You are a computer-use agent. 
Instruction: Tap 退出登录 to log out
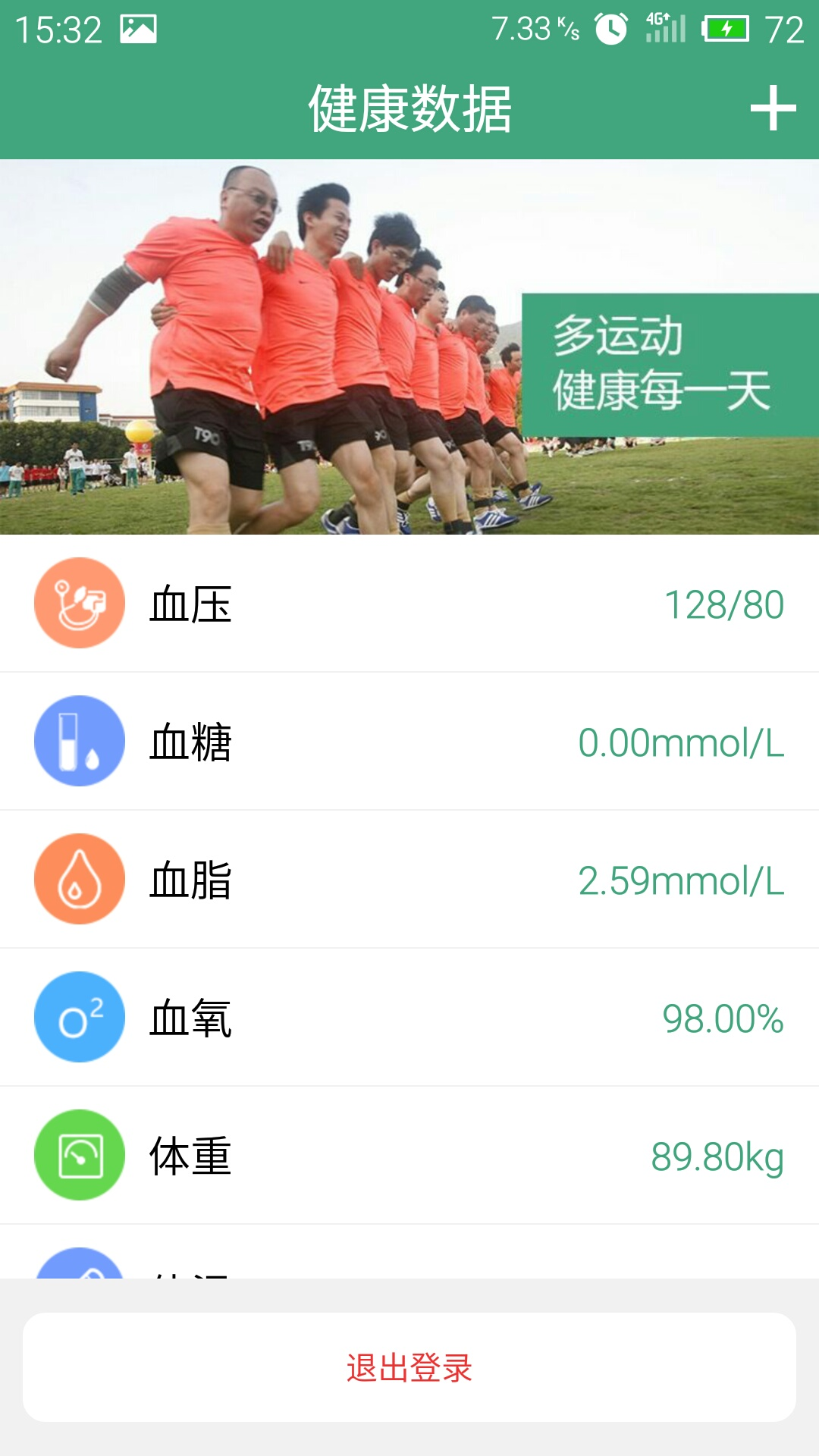point(409,1367)
